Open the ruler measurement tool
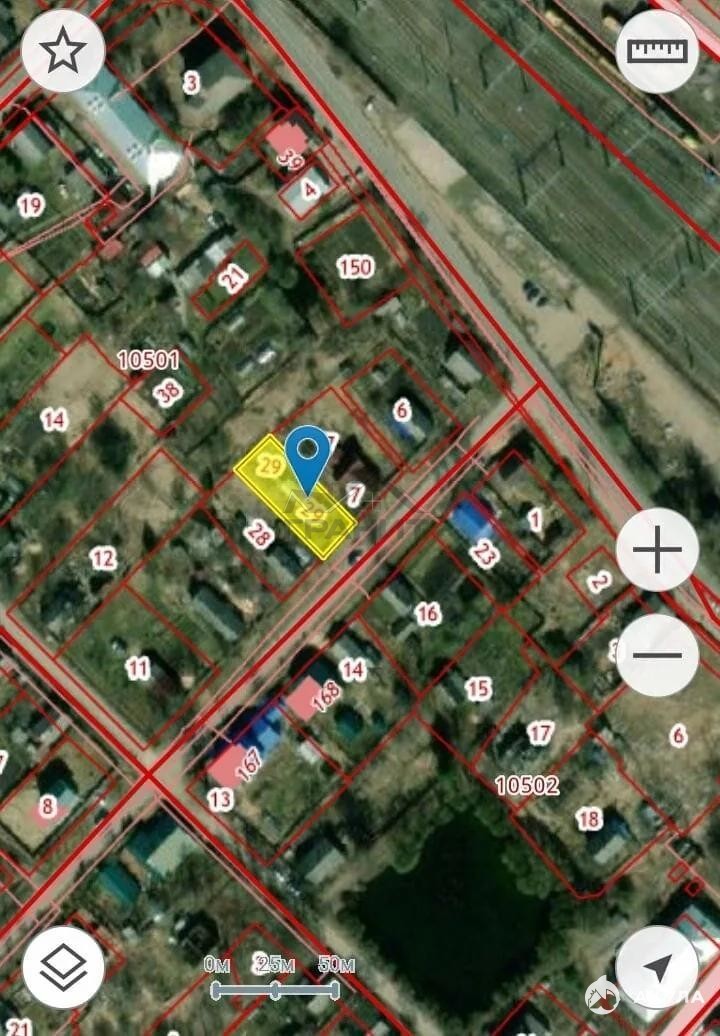Viewport: 720px width, 1036px height. point(657,51)
